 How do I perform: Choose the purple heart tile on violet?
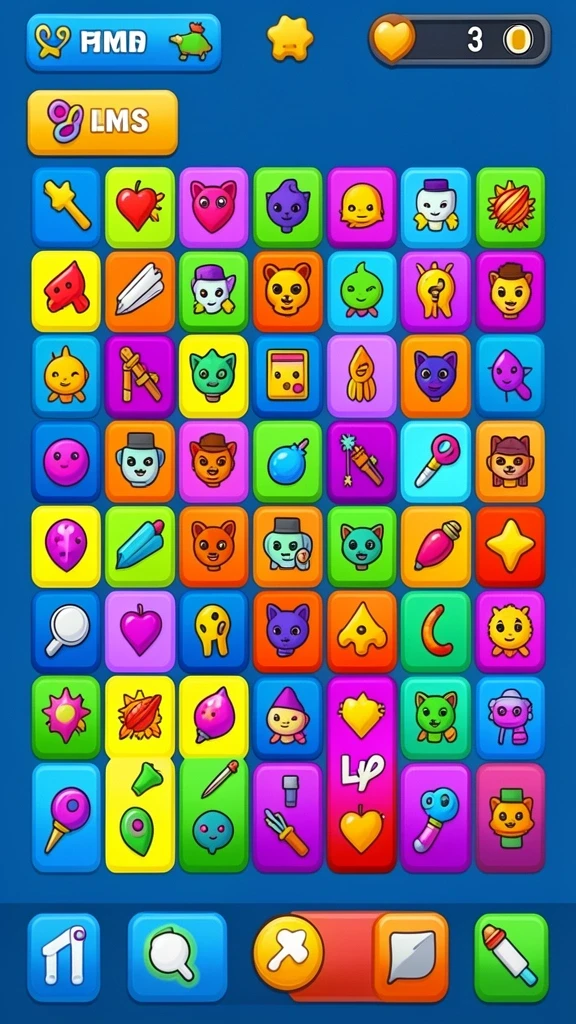point(140,631)
